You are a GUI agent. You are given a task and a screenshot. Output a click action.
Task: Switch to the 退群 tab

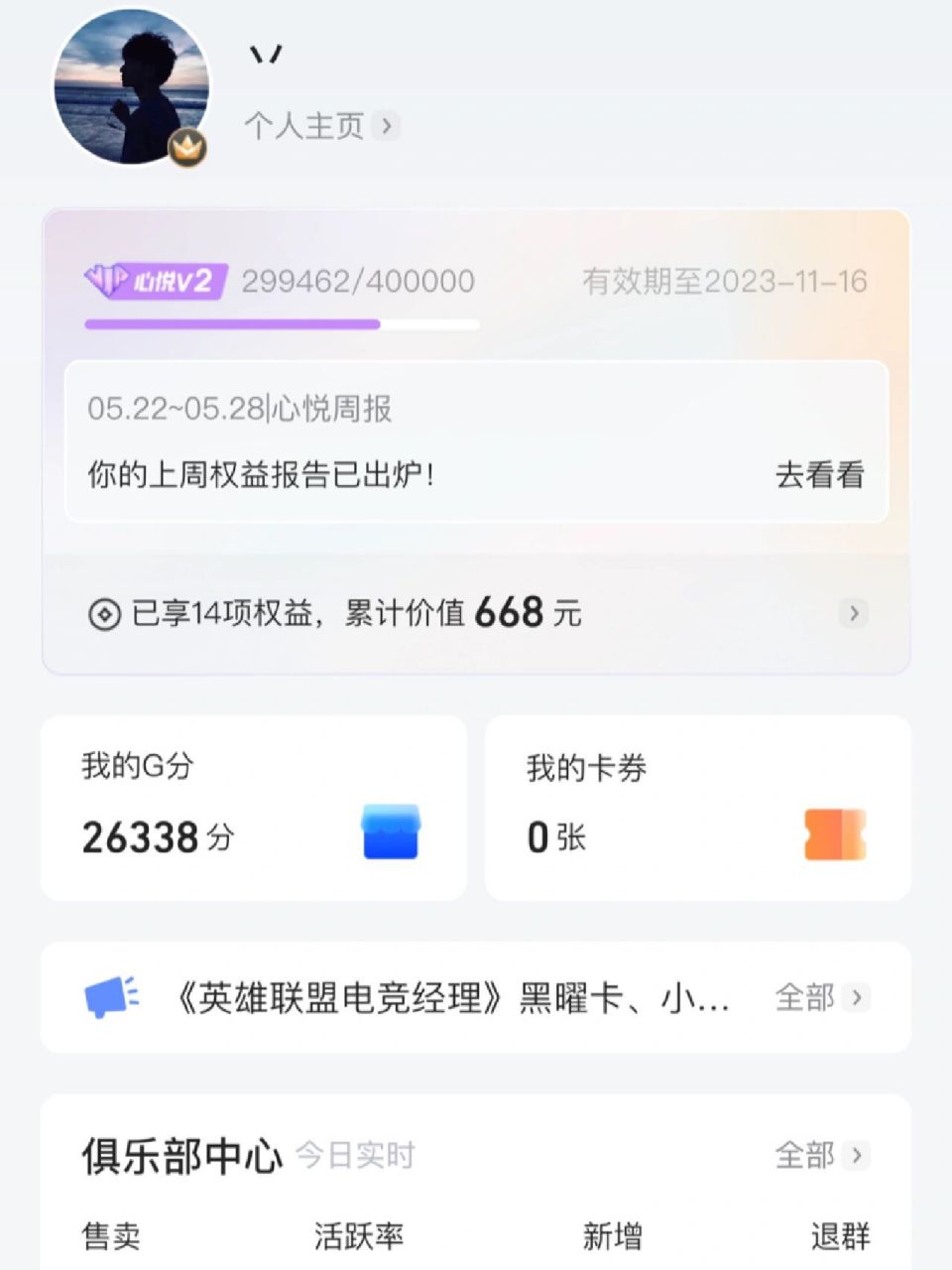[x=841, y=1236]
